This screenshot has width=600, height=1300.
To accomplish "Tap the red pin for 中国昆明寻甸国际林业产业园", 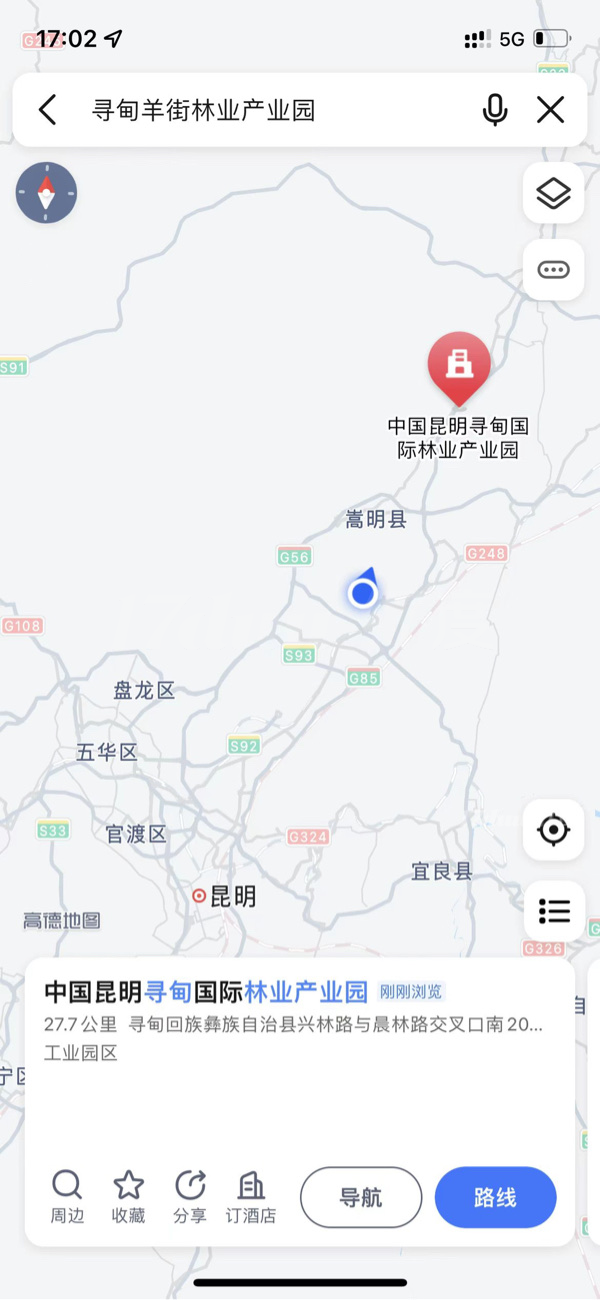I will coord(459,367).
